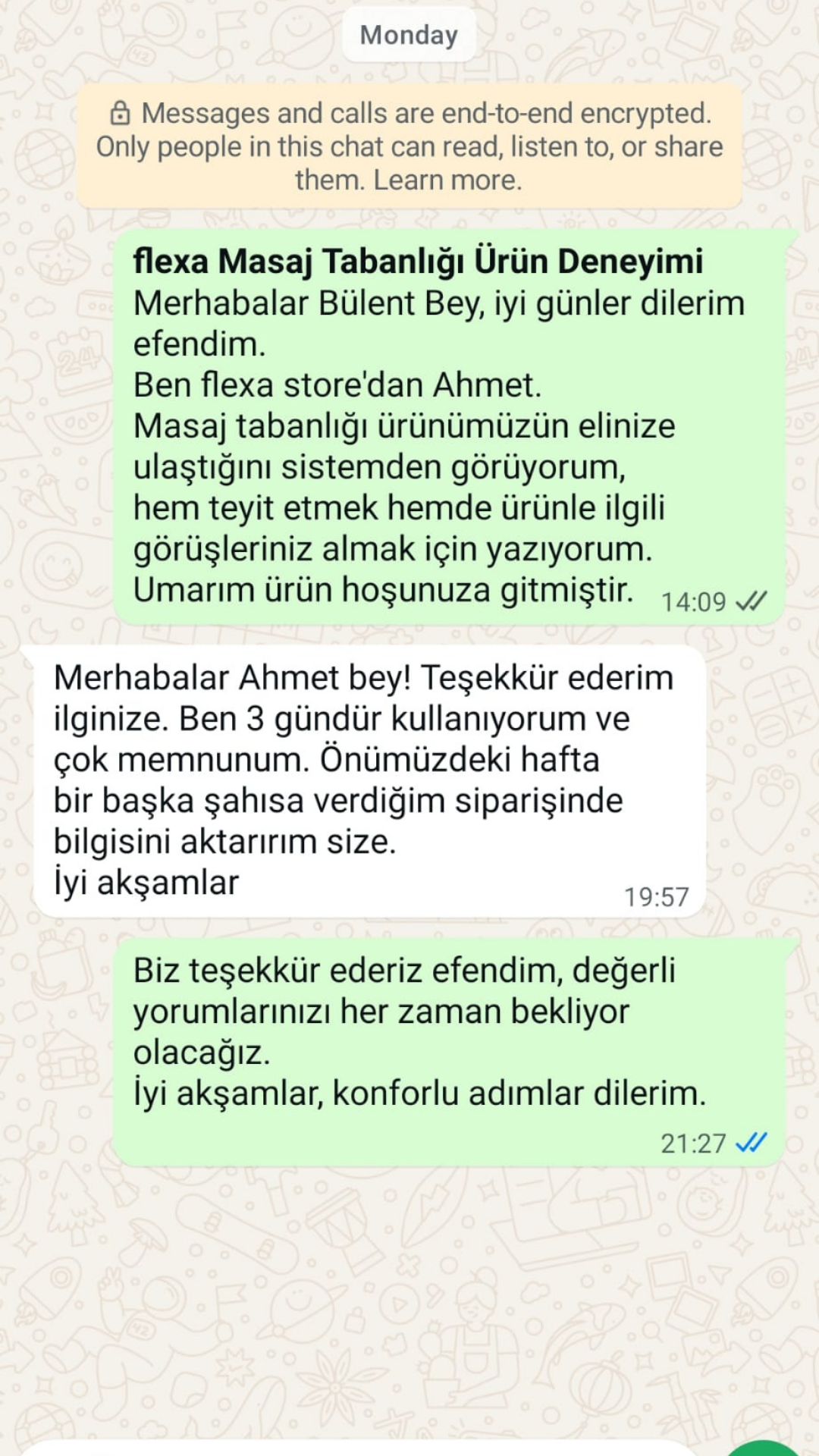This screenshot has height=1456, width=819.
Task: Tap the message input box
Action: pos(356,1449)
